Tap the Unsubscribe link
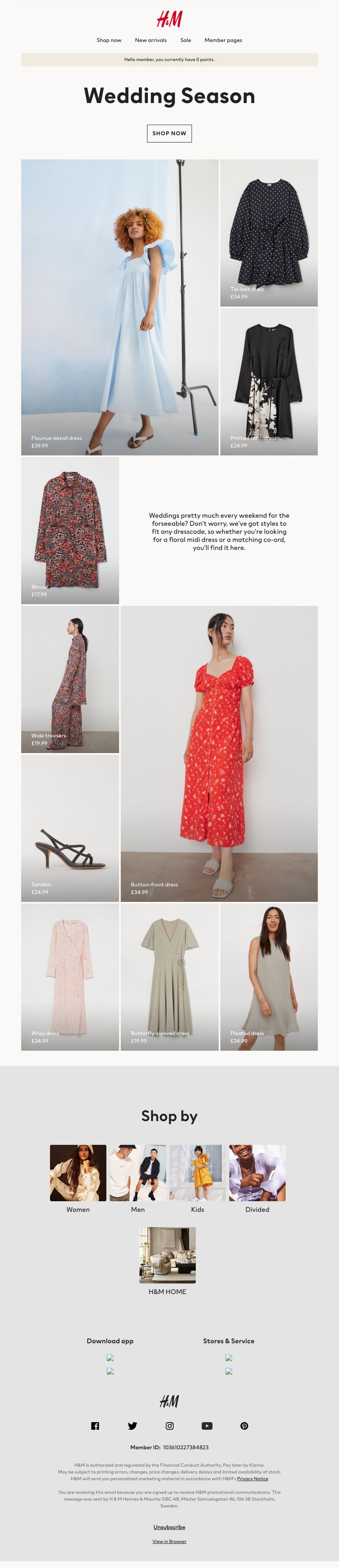The width and height of the screenshot is (339, 1568). coord(169,1526)
